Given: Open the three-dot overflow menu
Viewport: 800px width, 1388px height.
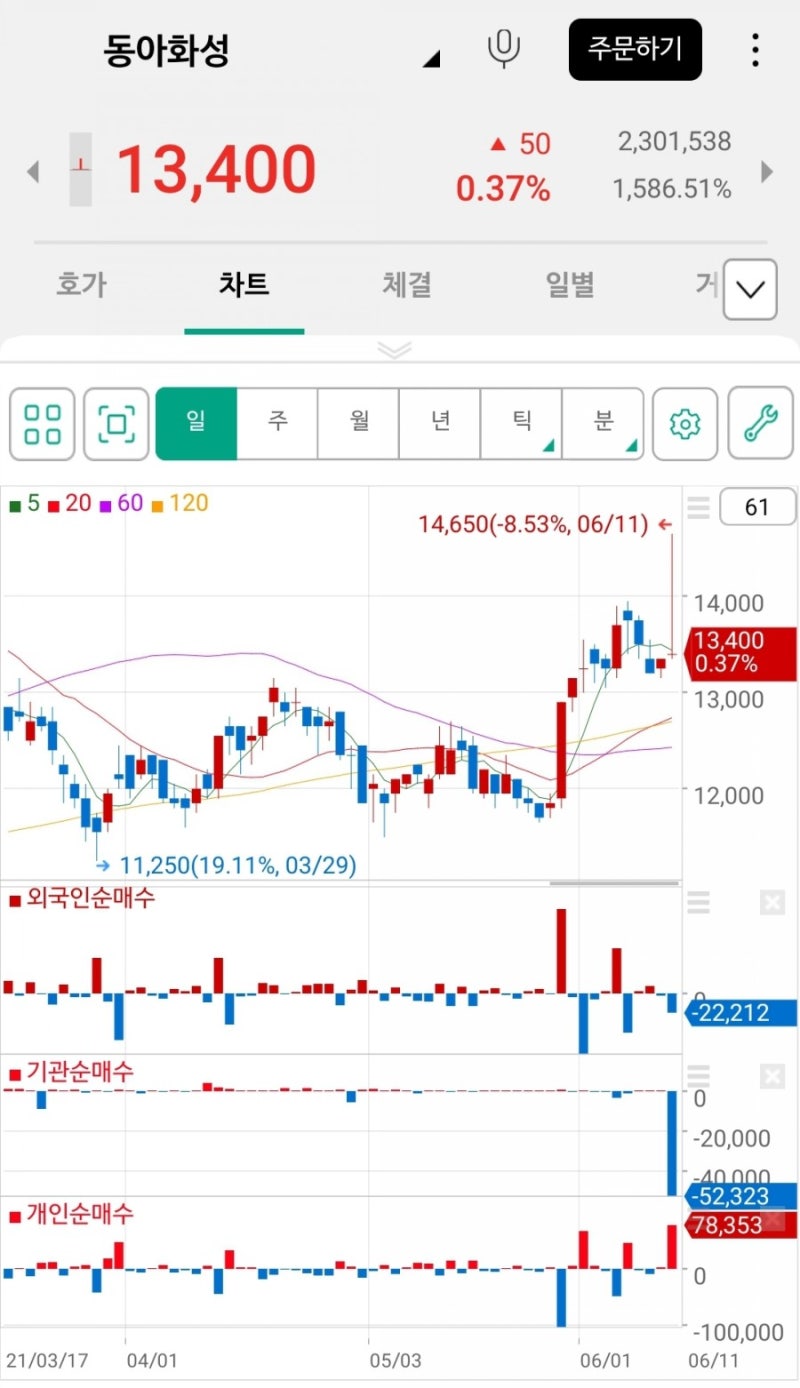Looking at the screenshot, I should (x=756, y=50).
